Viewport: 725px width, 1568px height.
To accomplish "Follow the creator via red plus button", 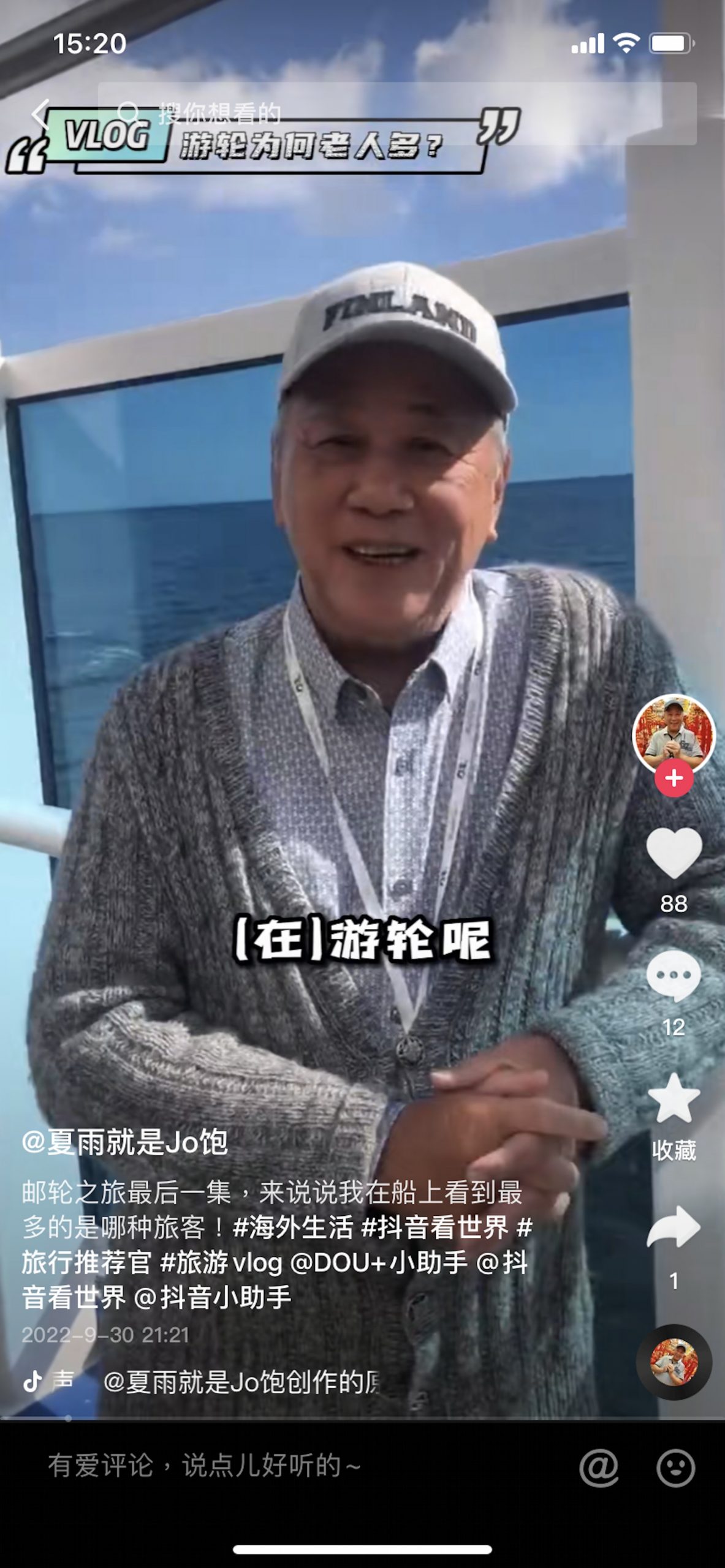I will click(x=674, y=777).
